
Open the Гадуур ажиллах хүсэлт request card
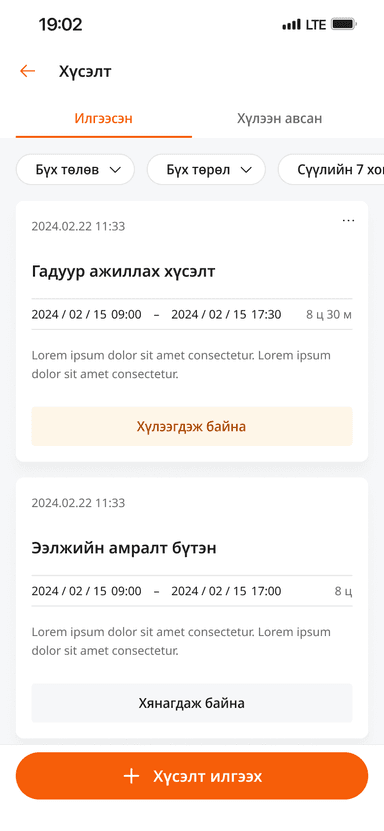(x=192, y=331)
